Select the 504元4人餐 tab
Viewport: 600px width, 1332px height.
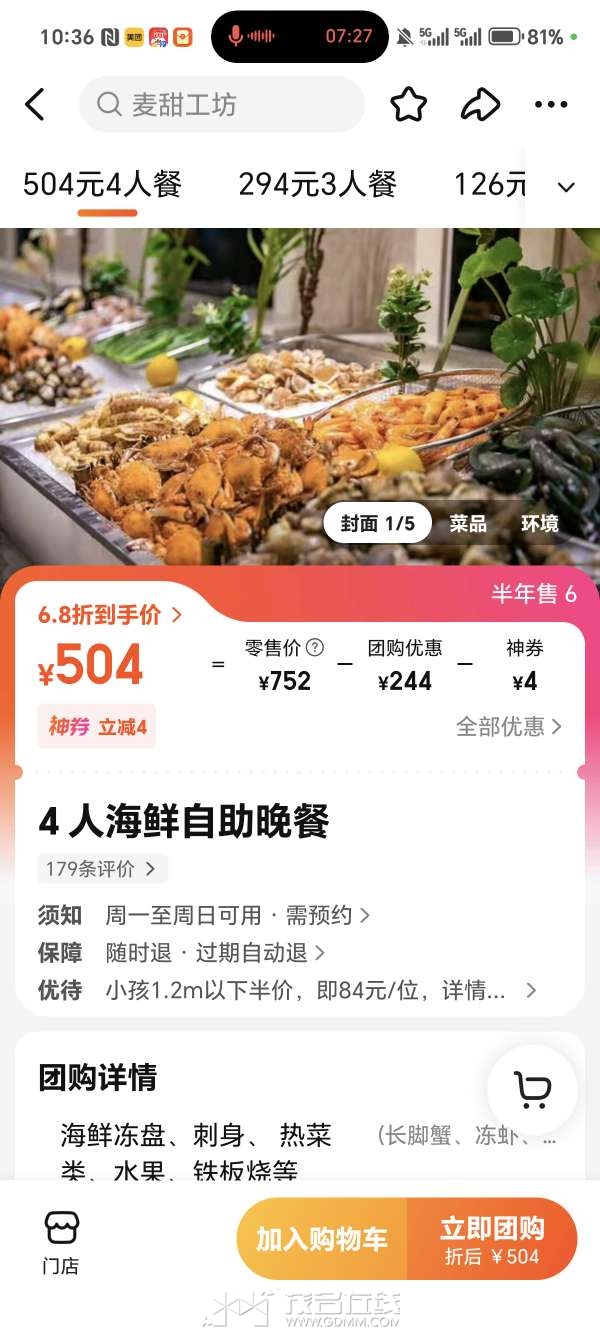pos(102,184)
